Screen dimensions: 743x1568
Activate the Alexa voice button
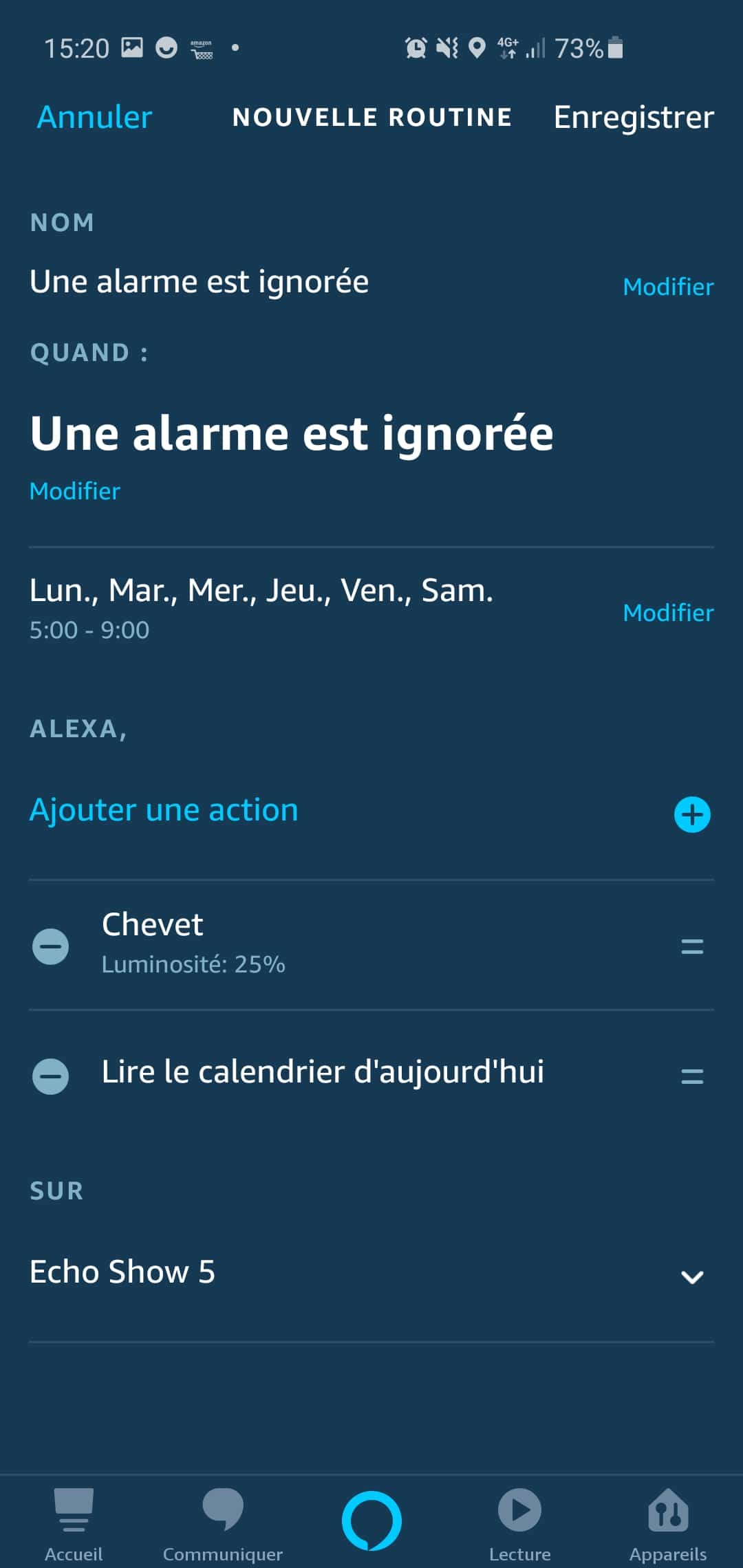371,1521
